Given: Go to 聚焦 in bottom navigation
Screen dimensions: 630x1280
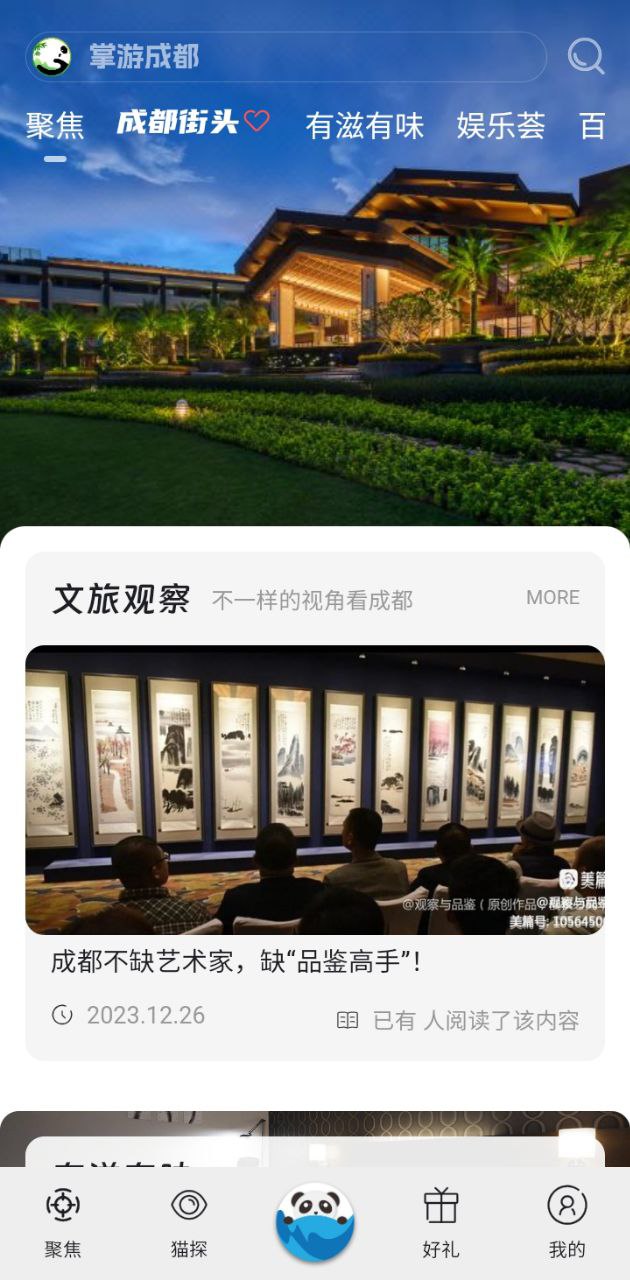Looking at the screenshot, I should (x=63, y=1222).
